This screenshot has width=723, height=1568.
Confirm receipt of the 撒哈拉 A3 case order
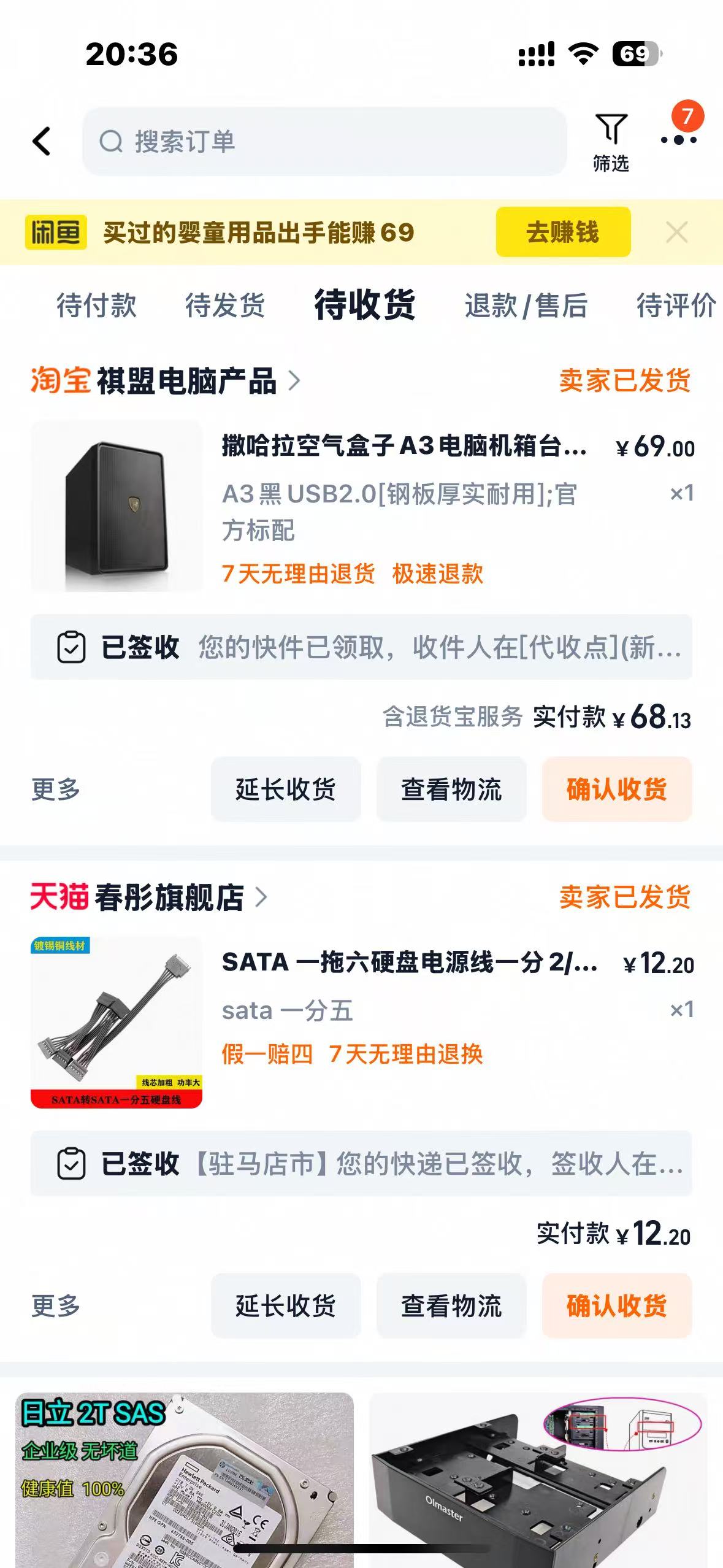(x=616, y=789)
